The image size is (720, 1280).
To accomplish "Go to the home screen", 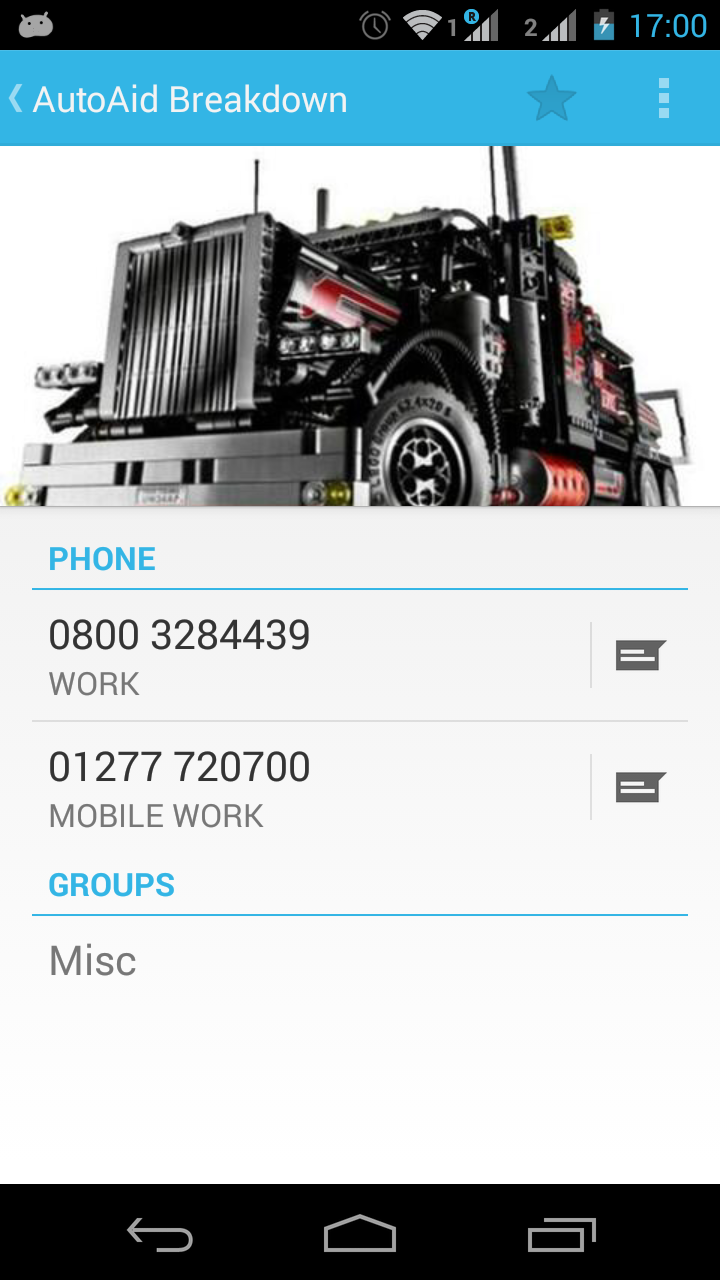I will tap(360, 1235).
